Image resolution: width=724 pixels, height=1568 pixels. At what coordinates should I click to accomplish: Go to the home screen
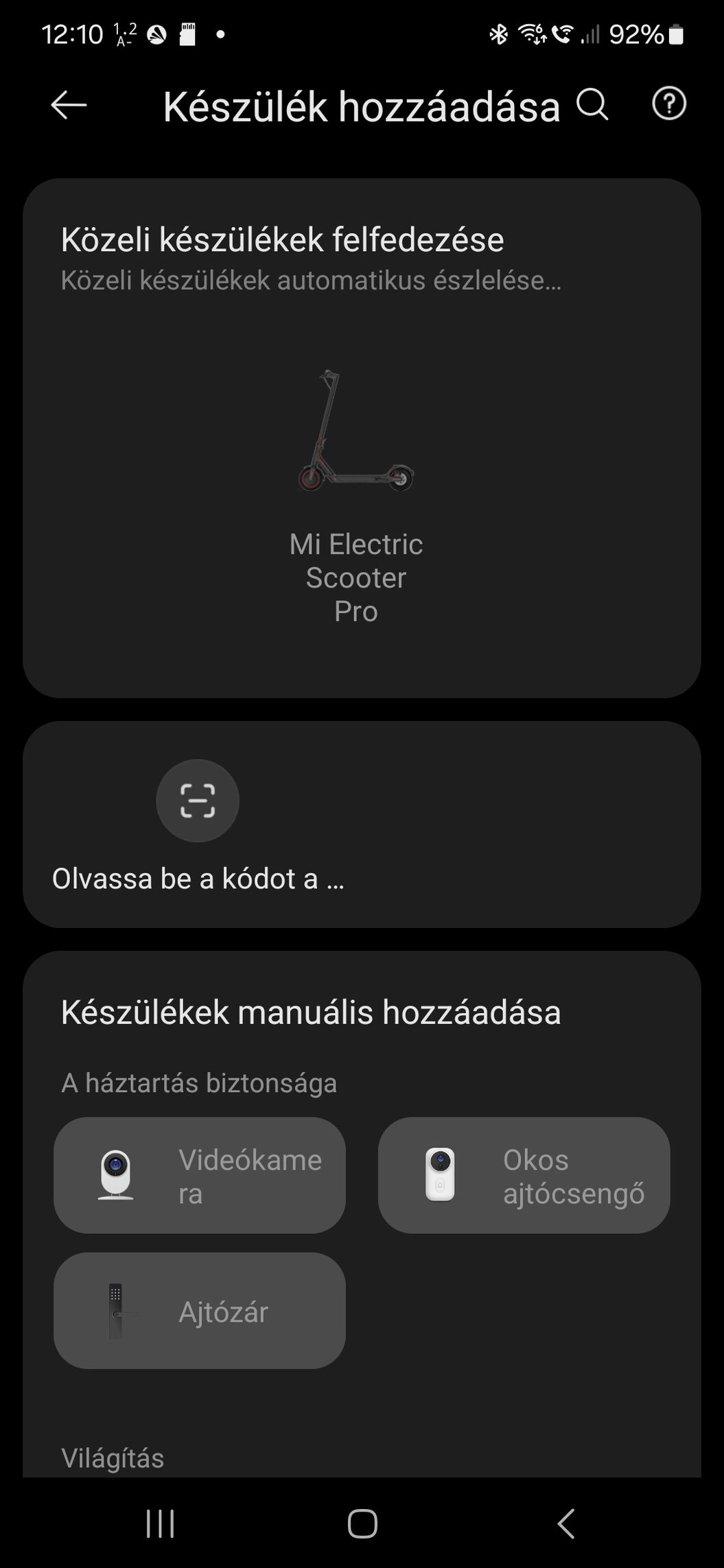coord(362,1524)
